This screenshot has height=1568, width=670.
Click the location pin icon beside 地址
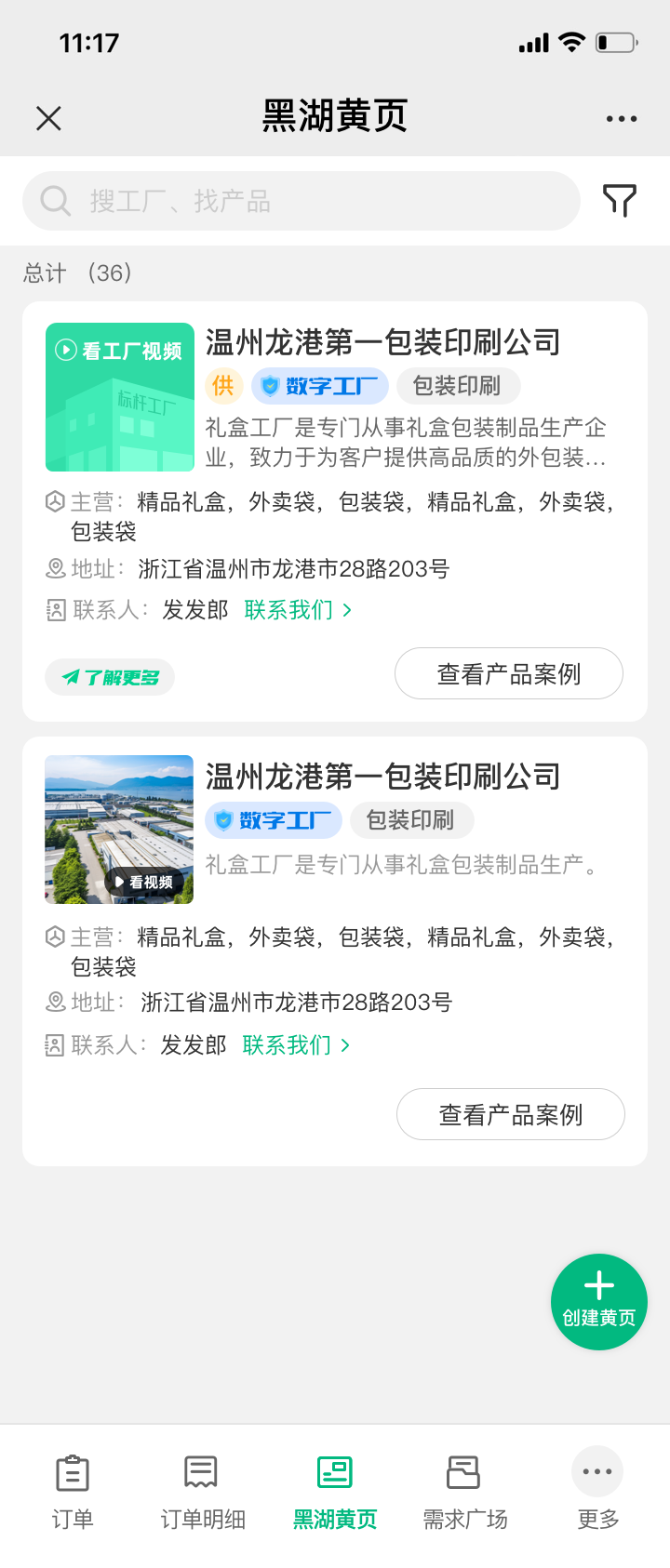[x=54, y=567]
